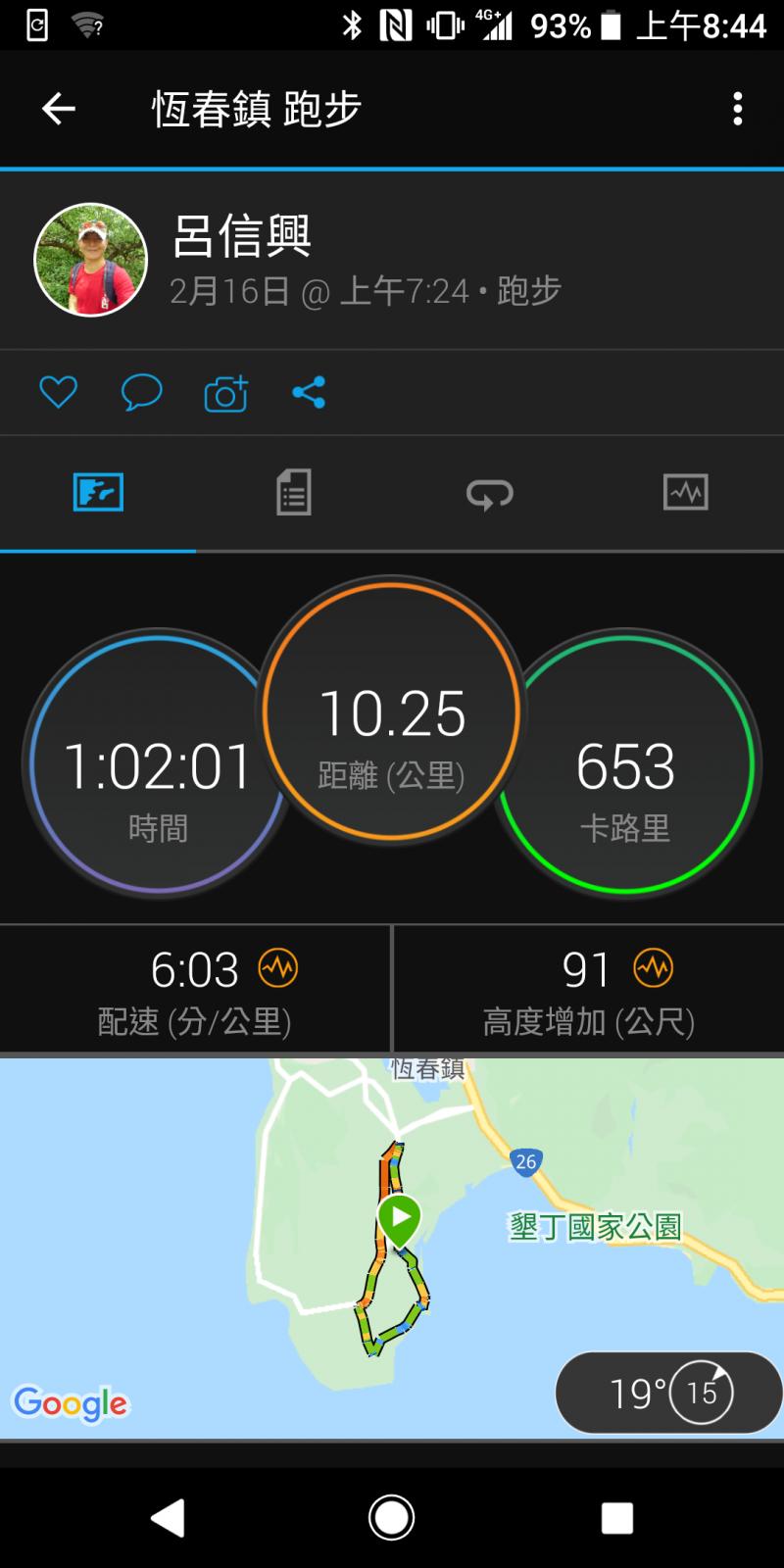This screenshot has width=784, height=1568.
Task: Switch to the charts tab
Action: pos(685,492)
